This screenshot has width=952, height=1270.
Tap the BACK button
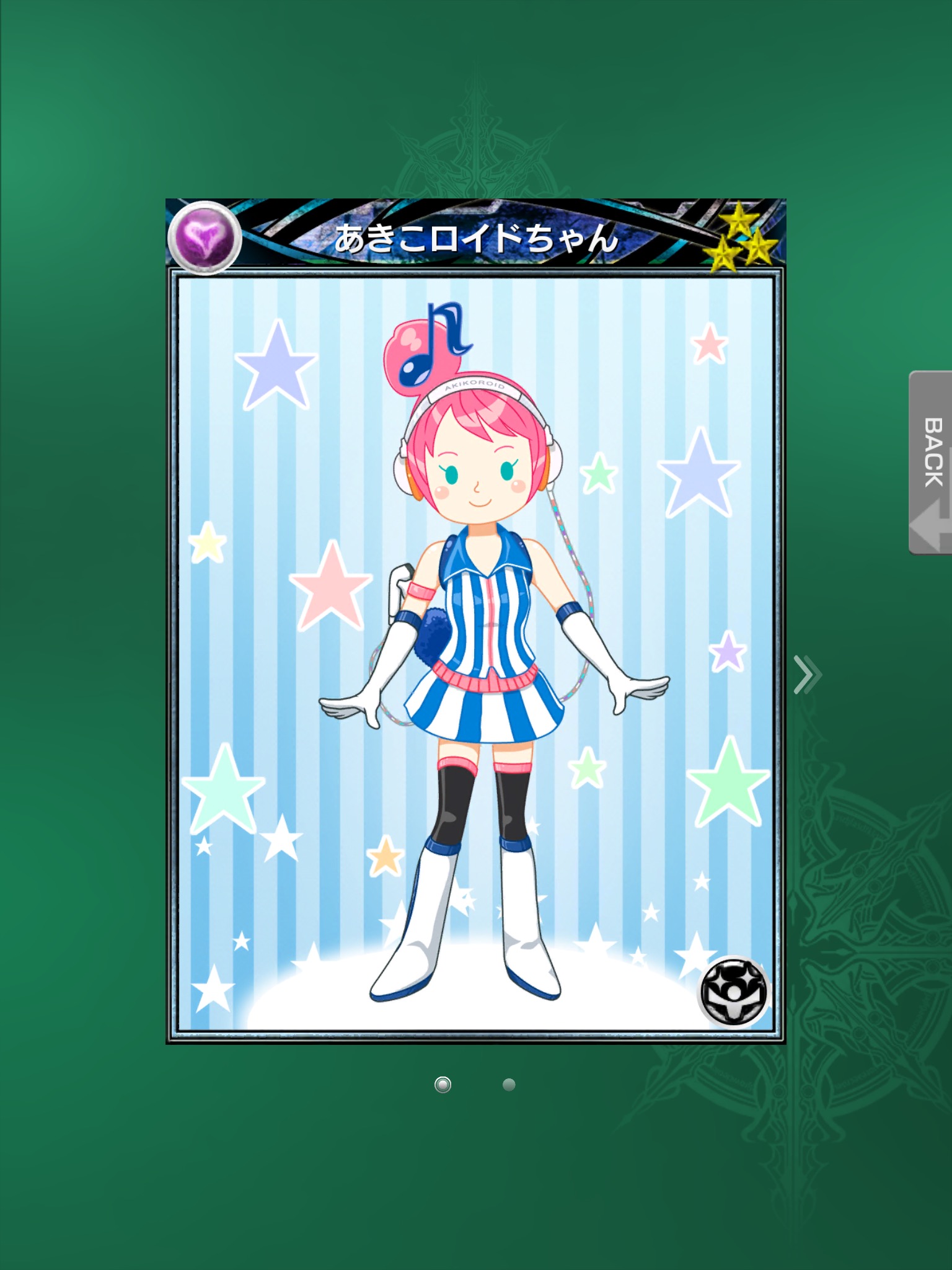(932, 462)
